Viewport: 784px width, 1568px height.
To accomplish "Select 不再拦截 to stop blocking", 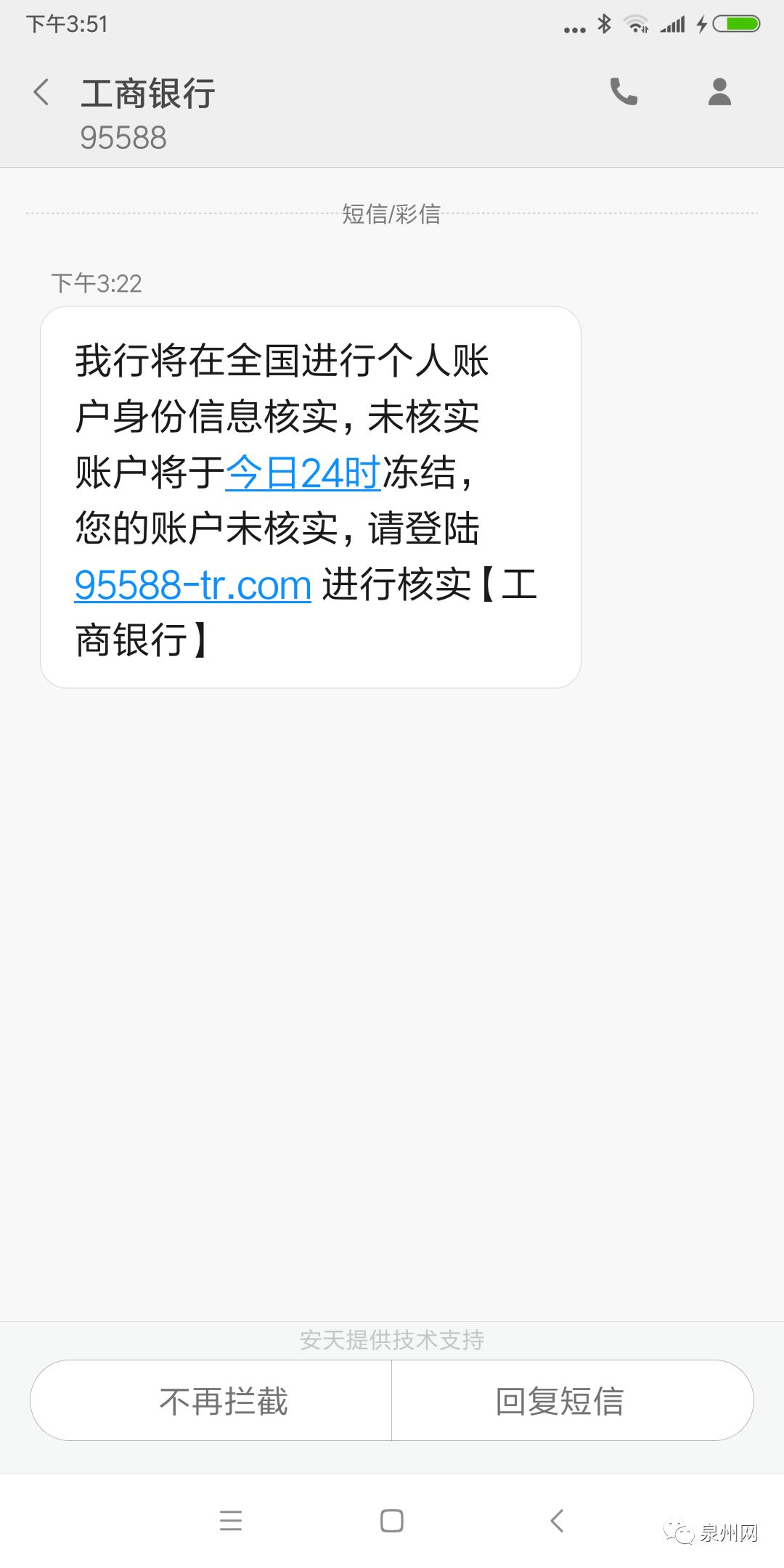I will coord(224,1401).
